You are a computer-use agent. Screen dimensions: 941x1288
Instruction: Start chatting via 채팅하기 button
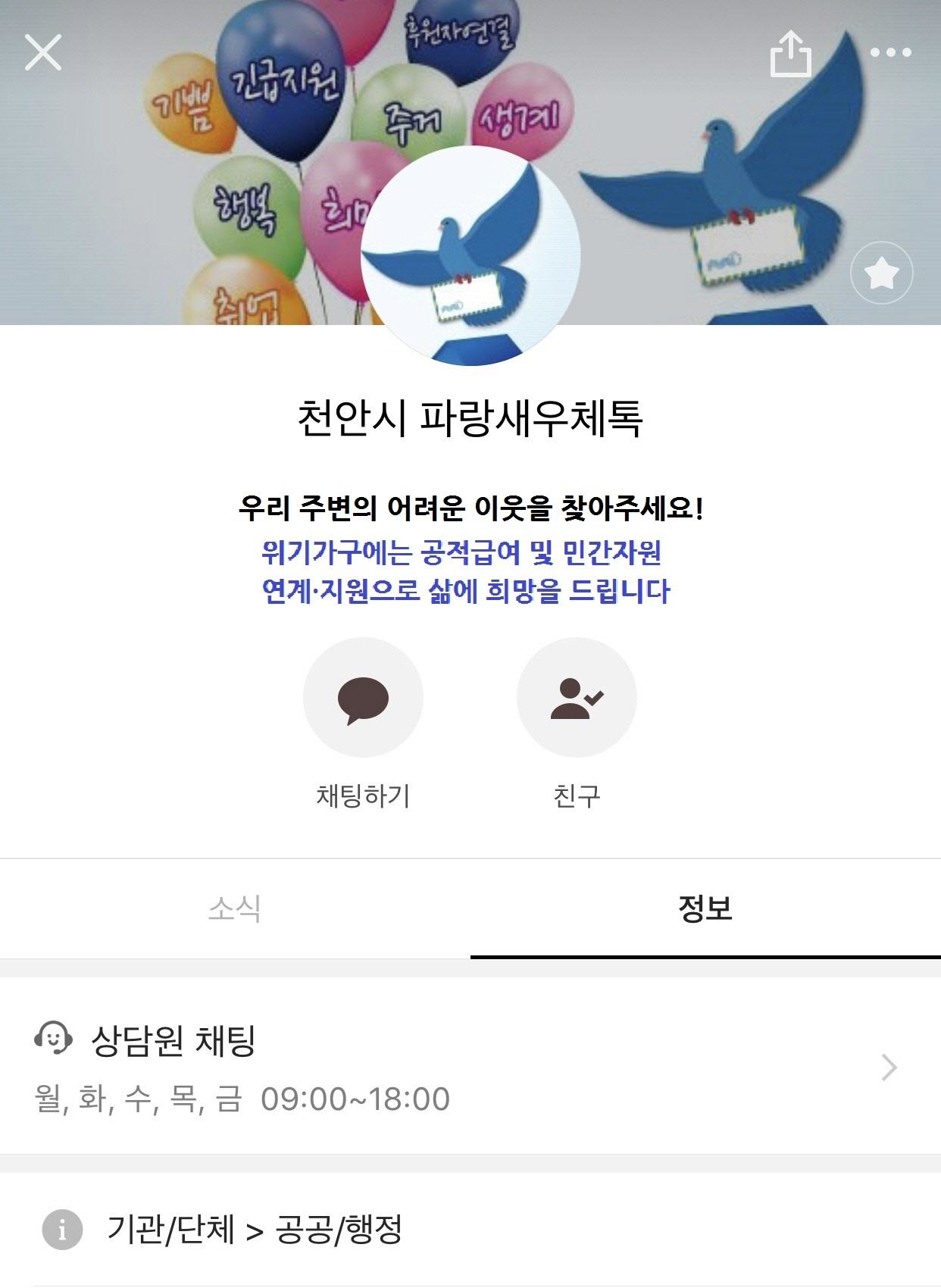[x=363, y=698]
